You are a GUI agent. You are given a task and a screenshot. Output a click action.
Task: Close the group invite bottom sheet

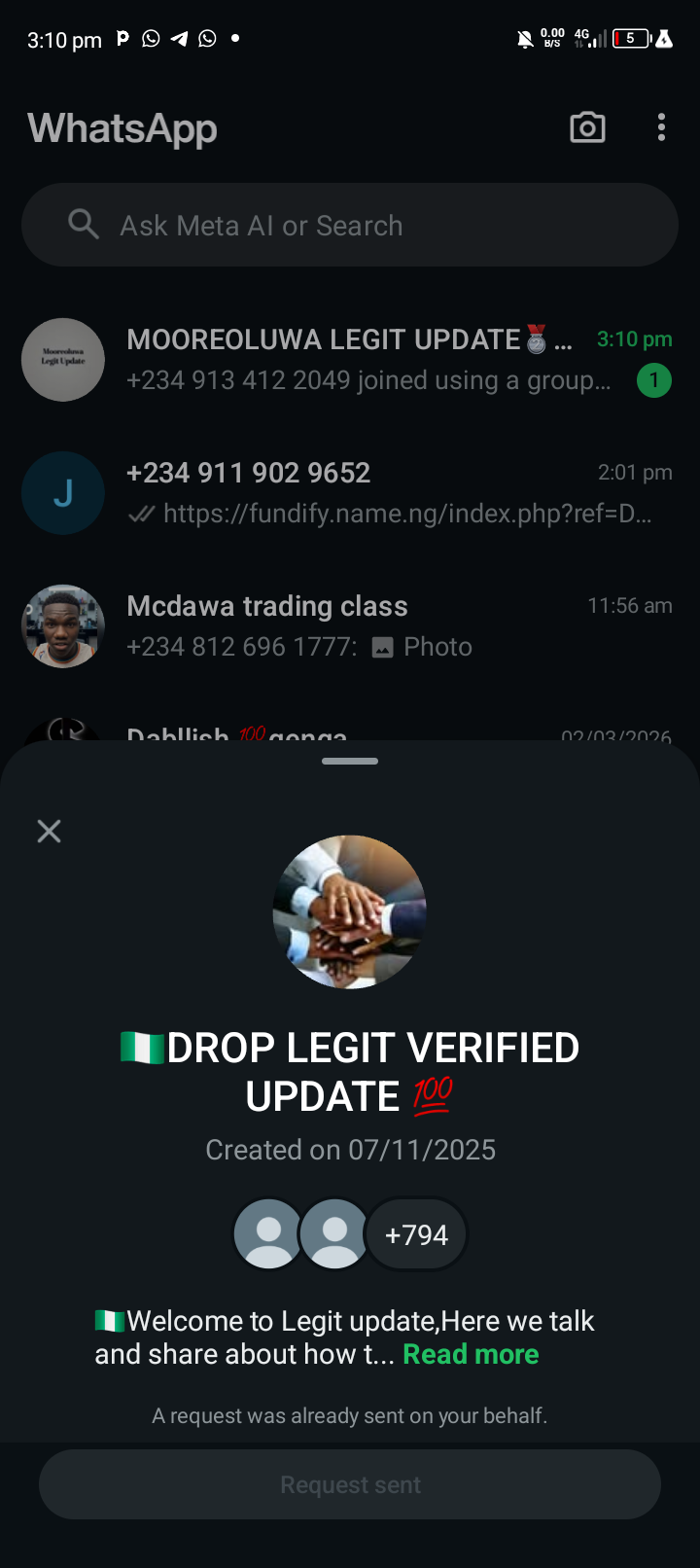coord(49,831)
